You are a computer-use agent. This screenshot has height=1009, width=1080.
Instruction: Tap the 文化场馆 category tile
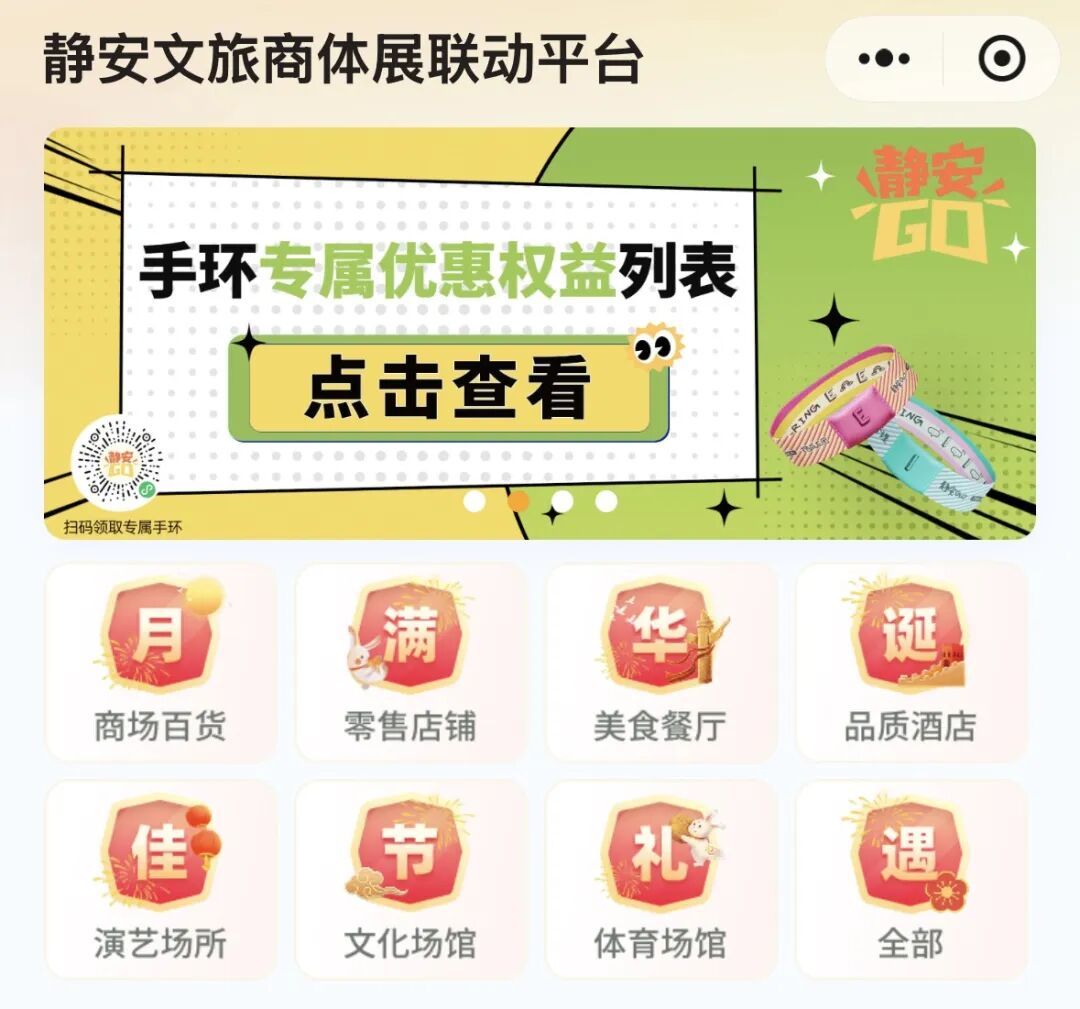click(x=410, y=880)
